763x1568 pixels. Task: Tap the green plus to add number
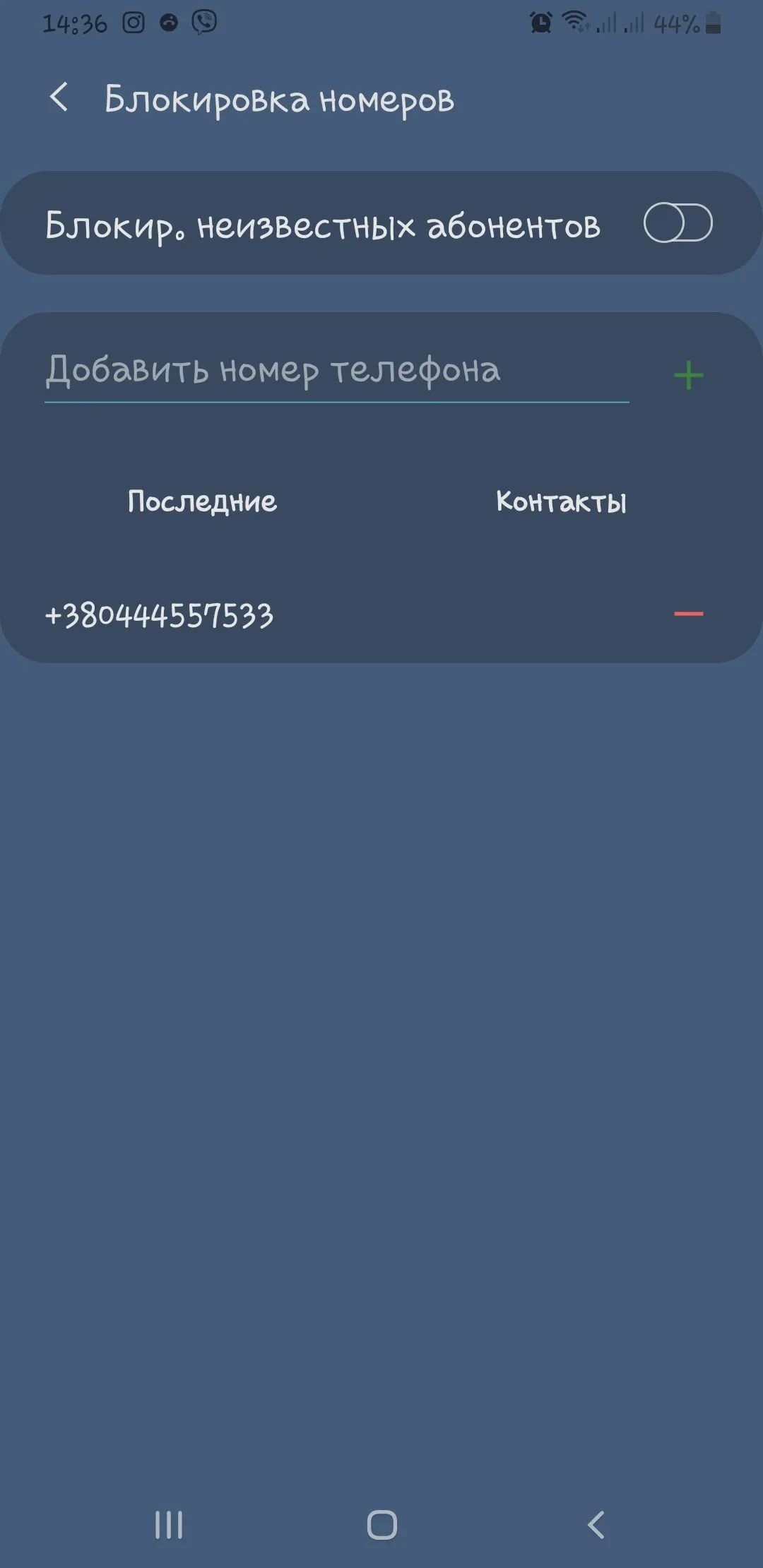click(688, 375)
